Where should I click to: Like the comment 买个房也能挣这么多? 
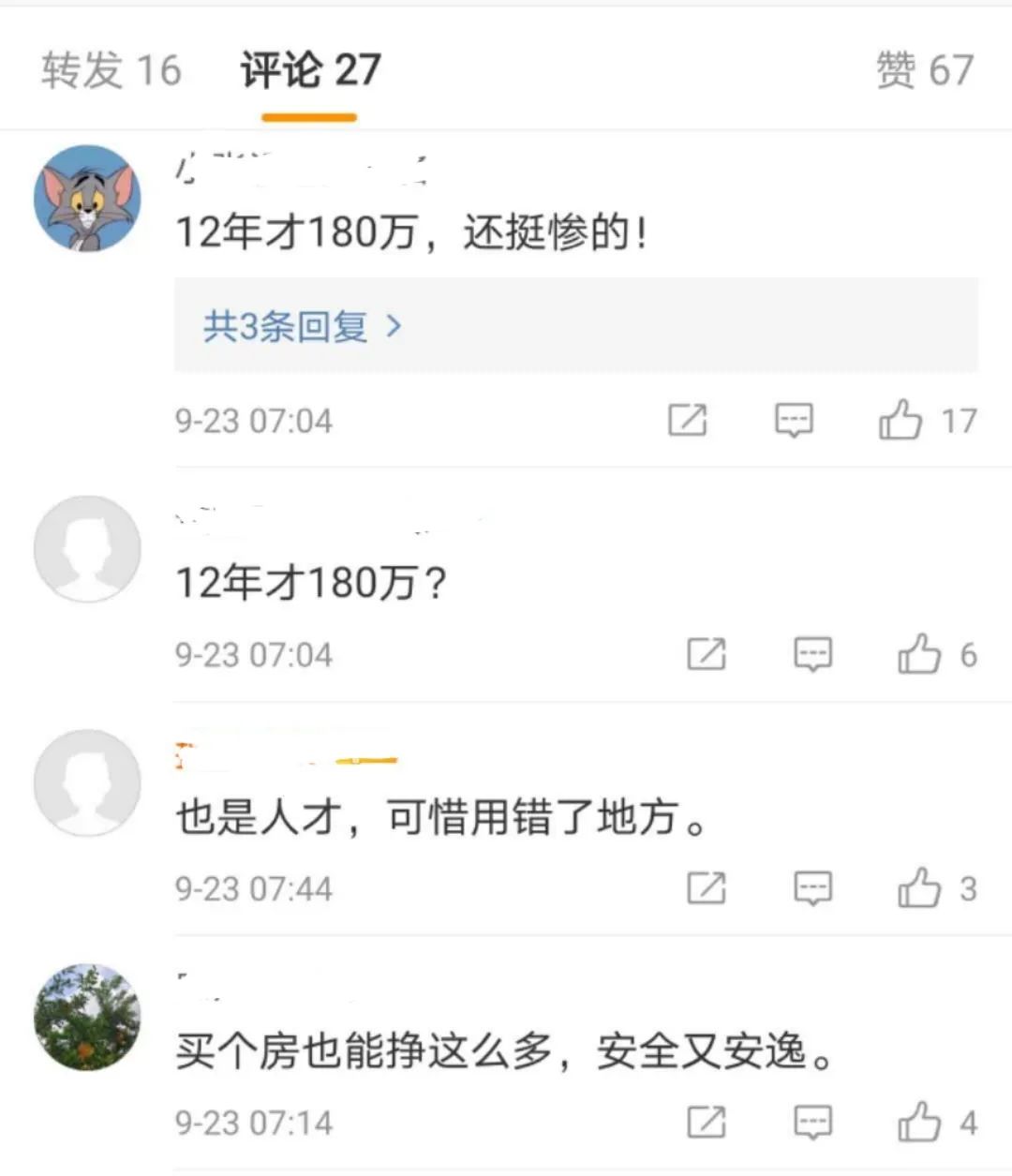coord(919,1122)
